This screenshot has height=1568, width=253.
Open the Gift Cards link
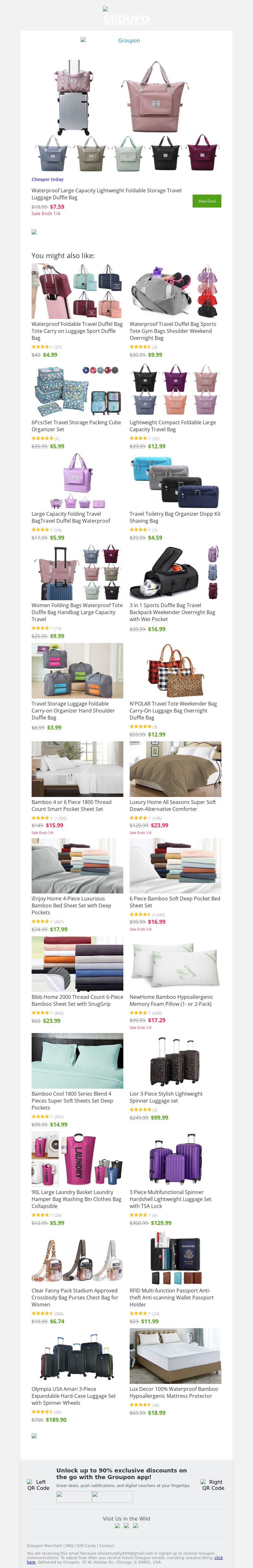86,1546
